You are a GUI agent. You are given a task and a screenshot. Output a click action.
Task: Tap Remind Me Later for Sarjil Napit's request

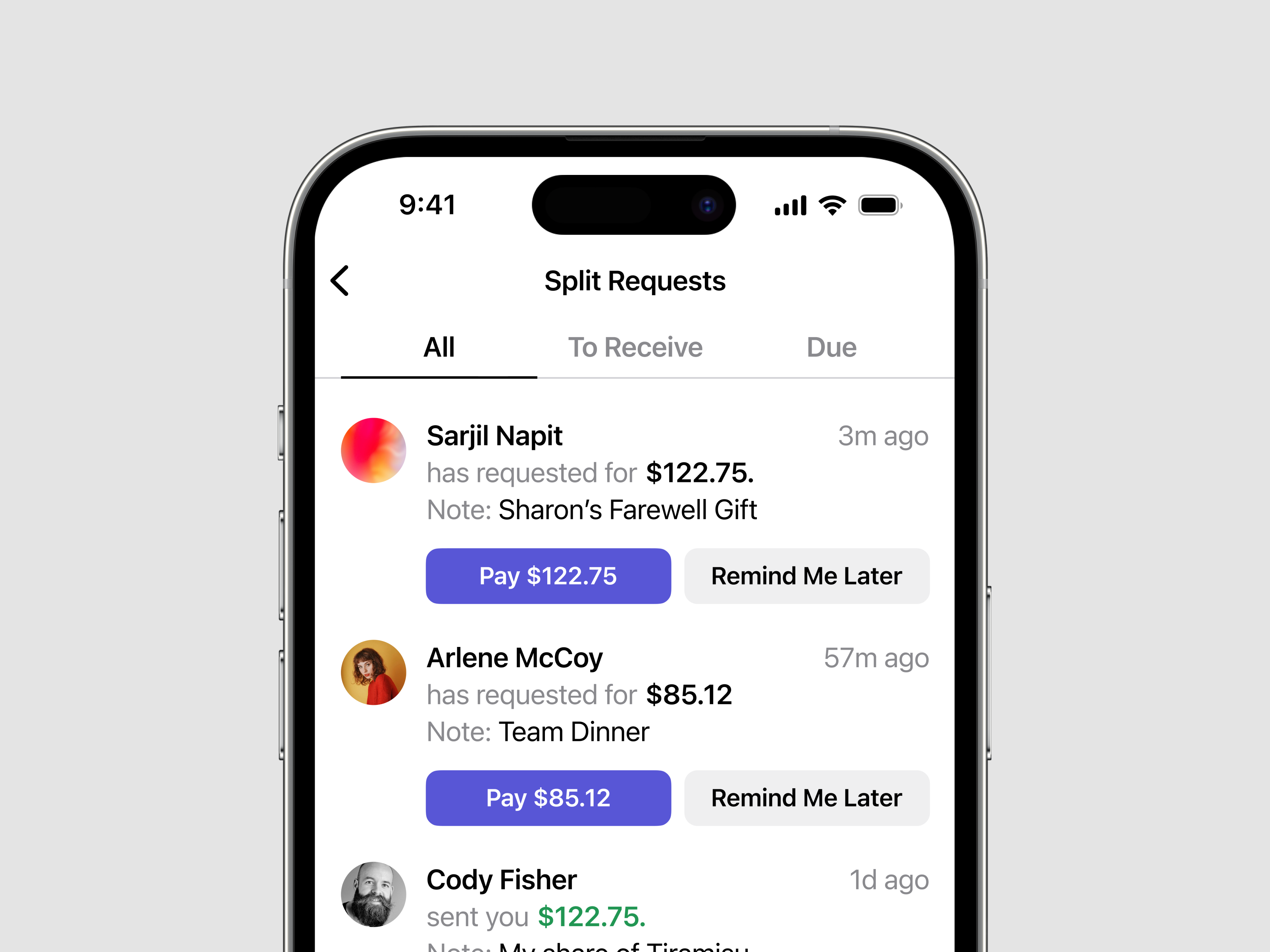(806, 576)
